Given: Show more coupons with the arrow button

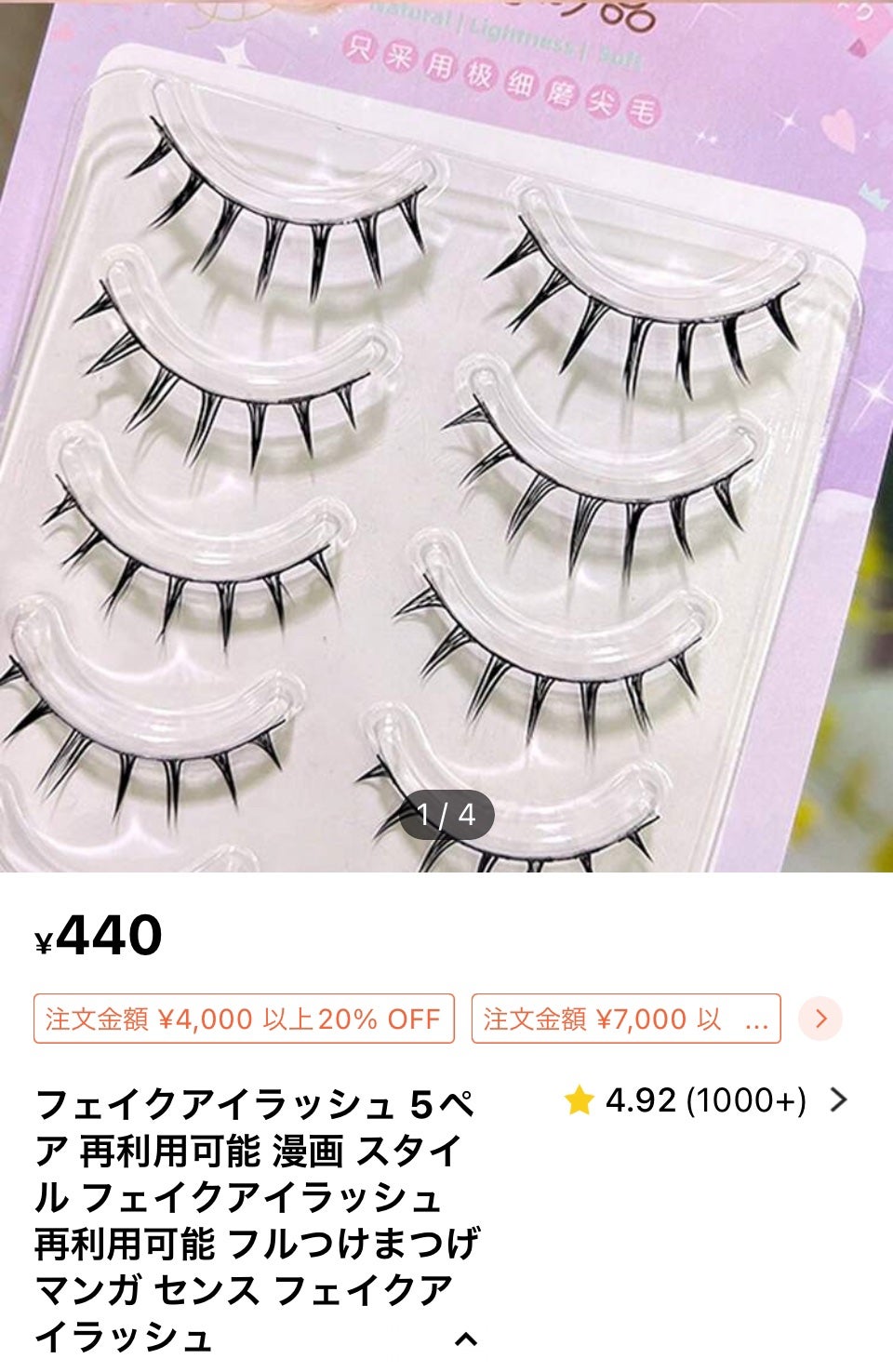Looking at the screenshot, I should pos(820,1019).
